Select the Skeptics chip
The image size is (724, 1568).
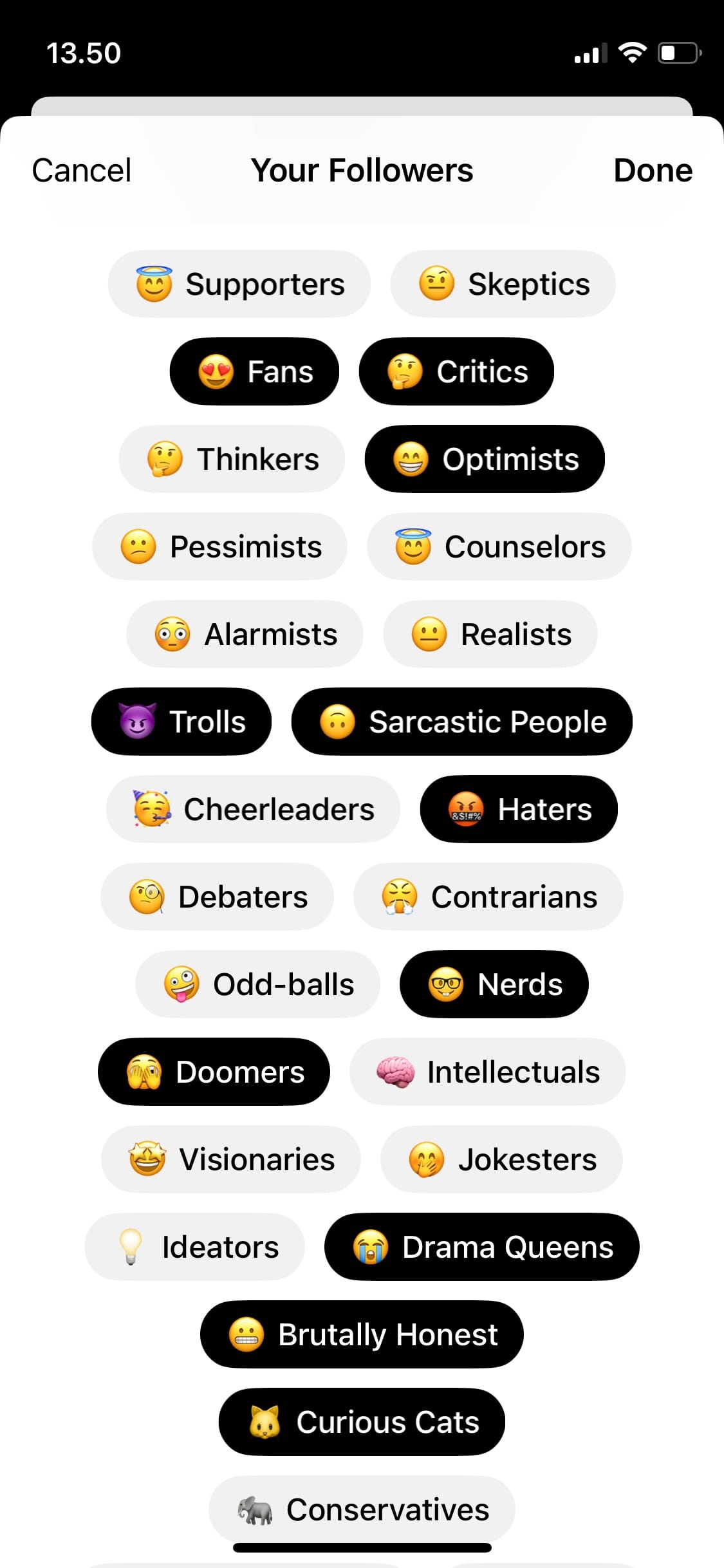tap(503, 284)
